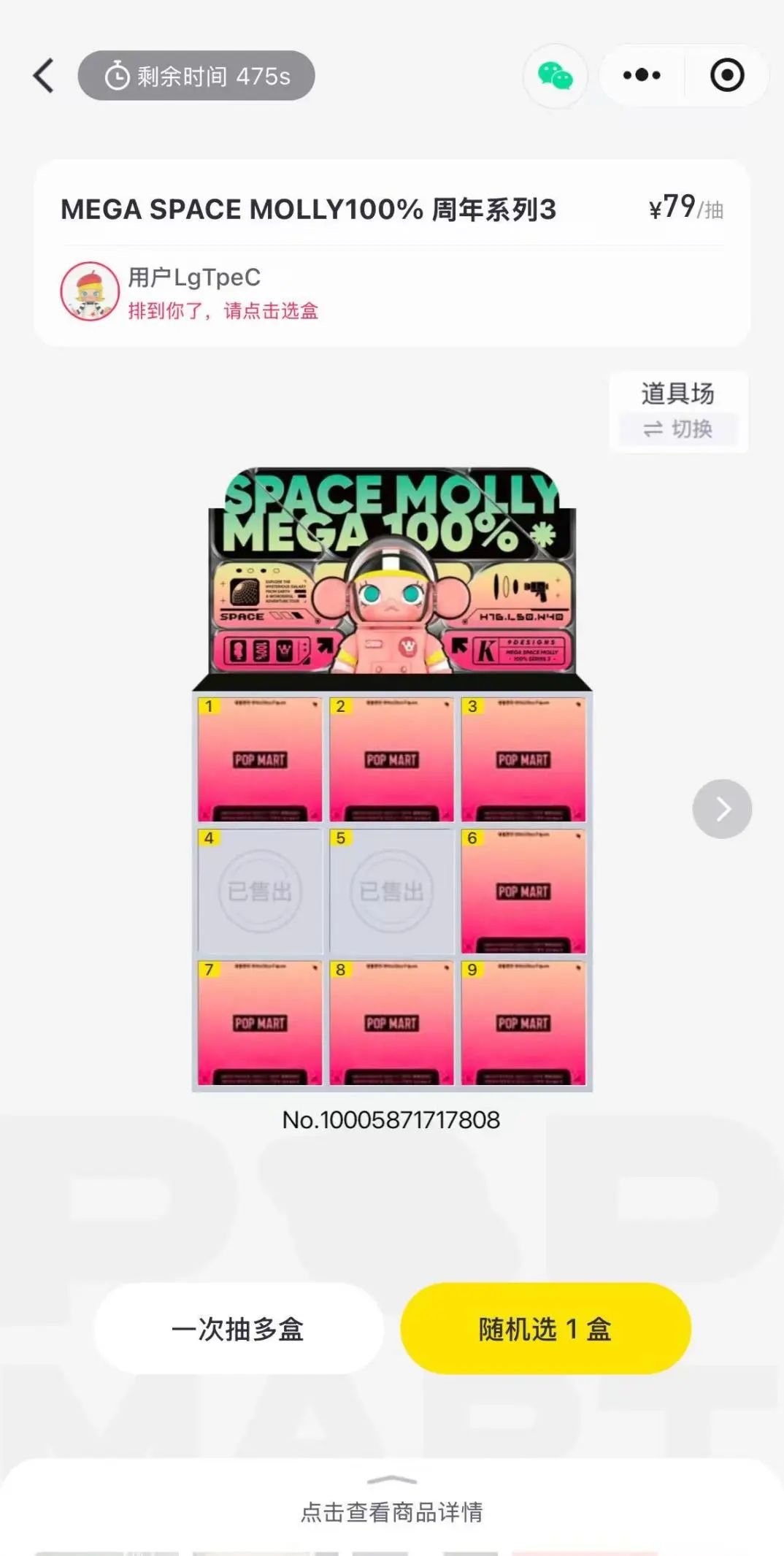Select blind box number 1

(x=260, y=759)
